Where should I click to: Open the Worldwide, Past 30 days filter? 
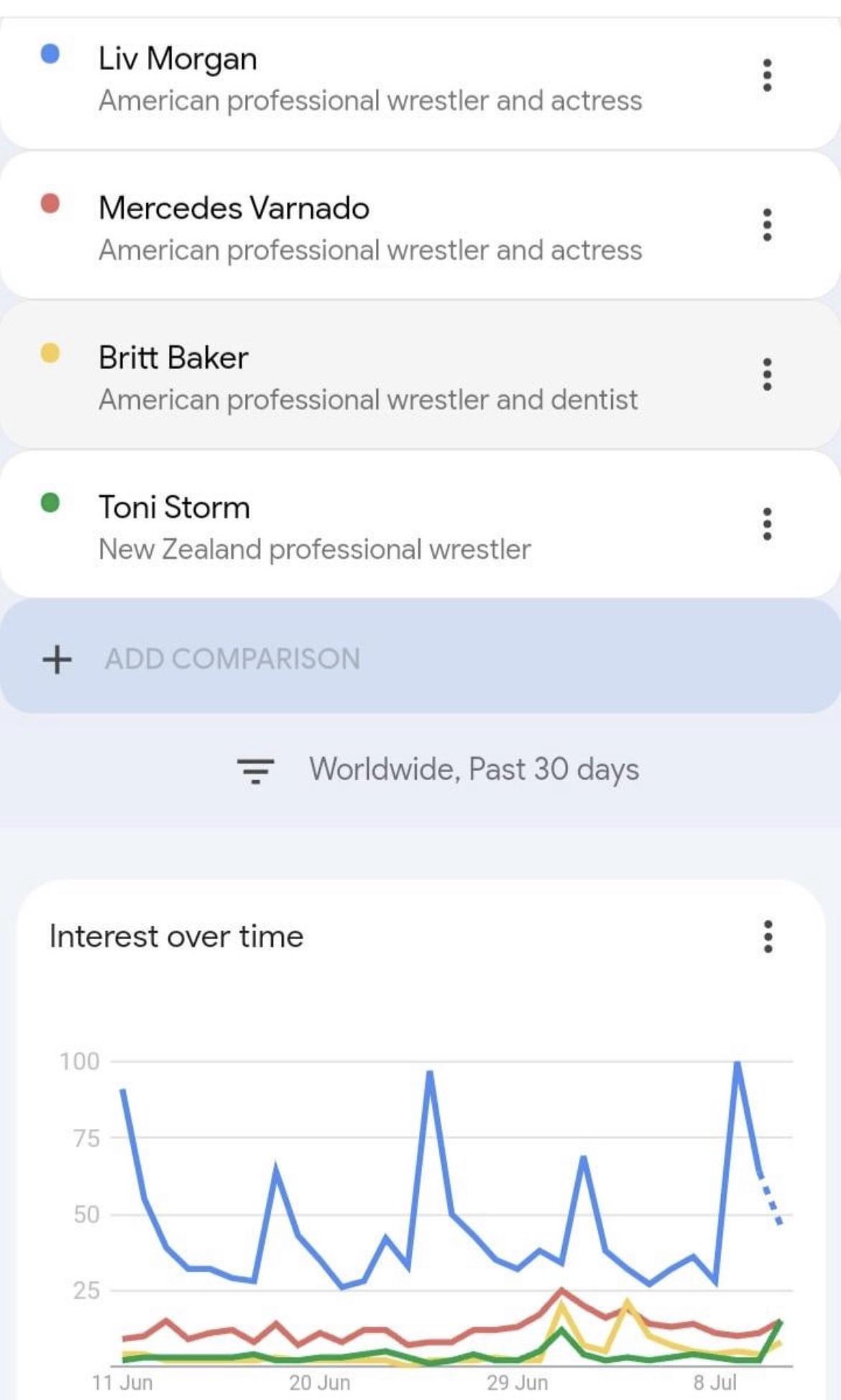coord(438,769)
